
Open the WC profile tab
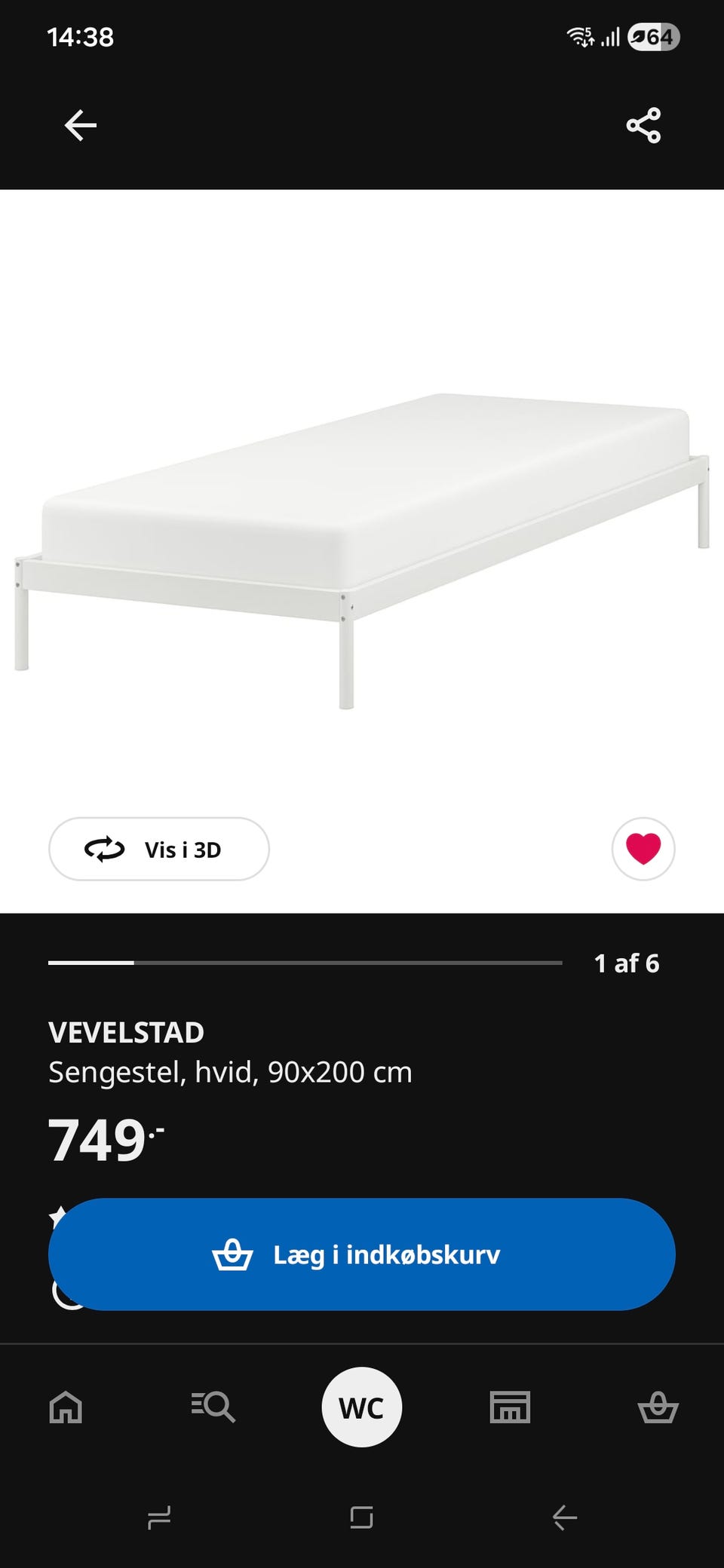tap(362, 1407)
